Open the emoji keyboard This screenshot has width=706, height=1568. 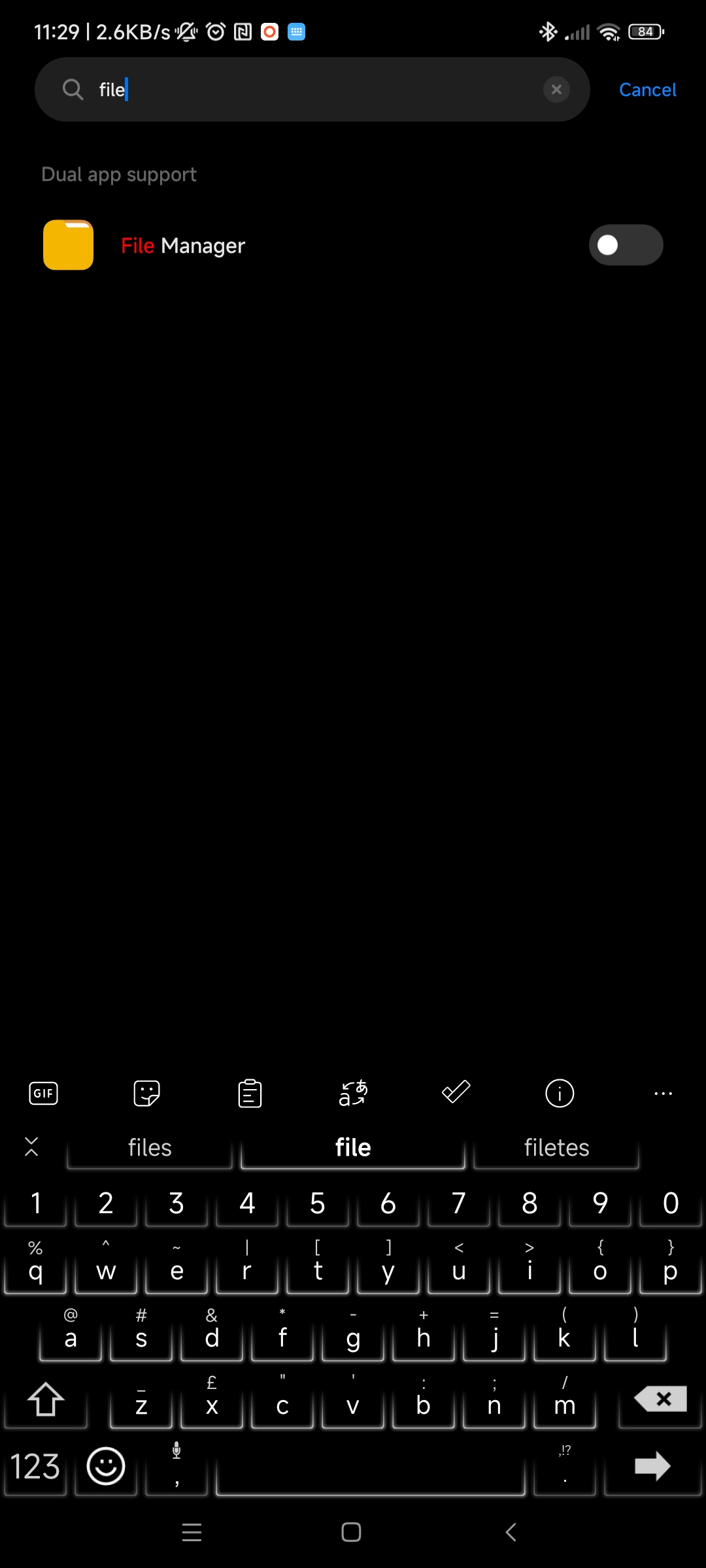click(x=106, y=1467)
